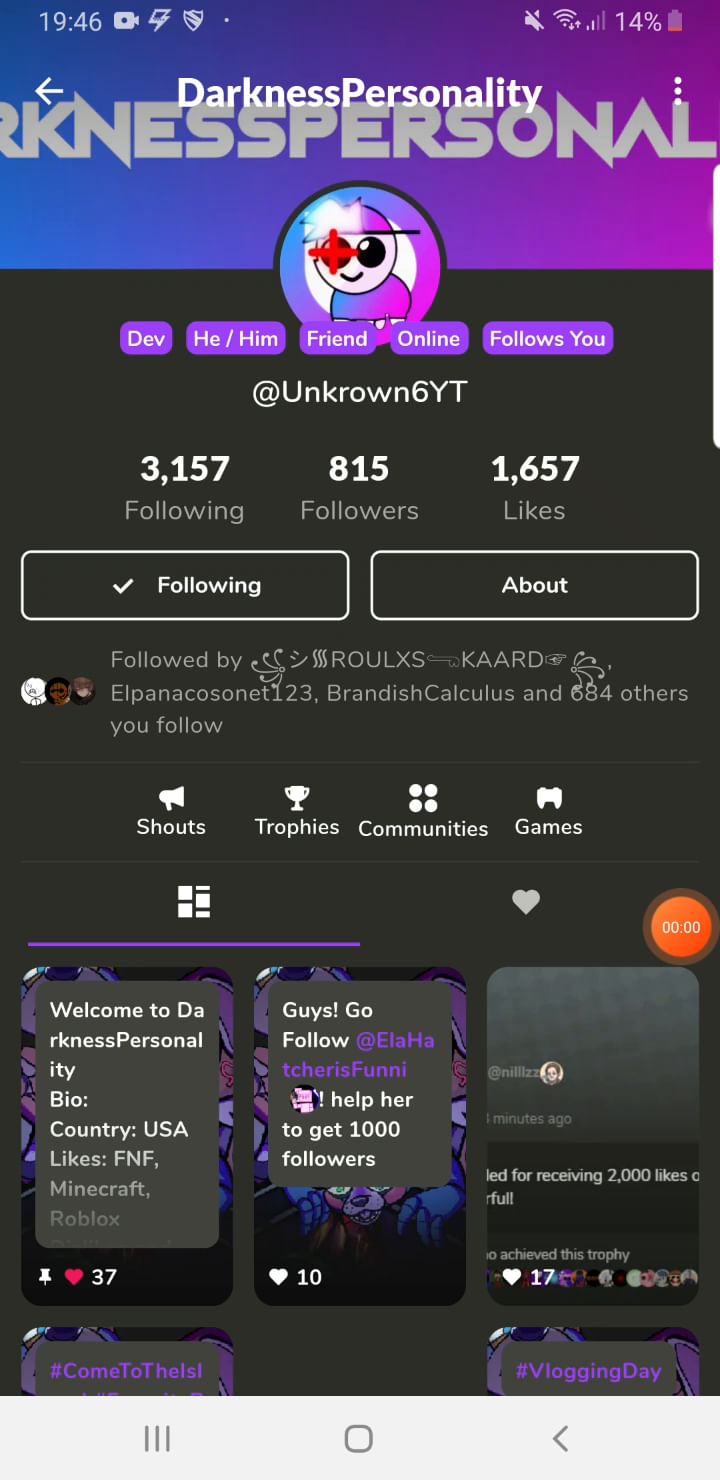This screenshot has width=720, height=1480.
Task: Go back using the top-left arrow
Action: click(x=49, y=92)
